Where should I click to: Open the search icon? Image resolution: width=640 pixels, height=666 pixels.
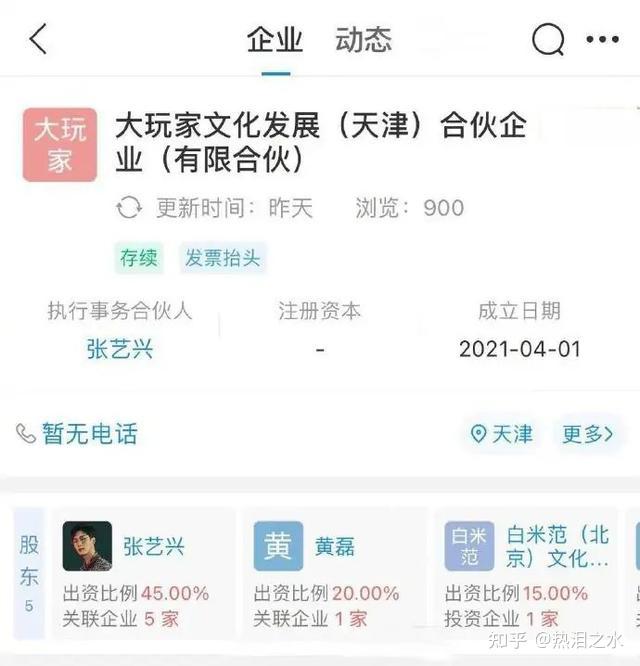pyautogui.click(x=547, y=40)
